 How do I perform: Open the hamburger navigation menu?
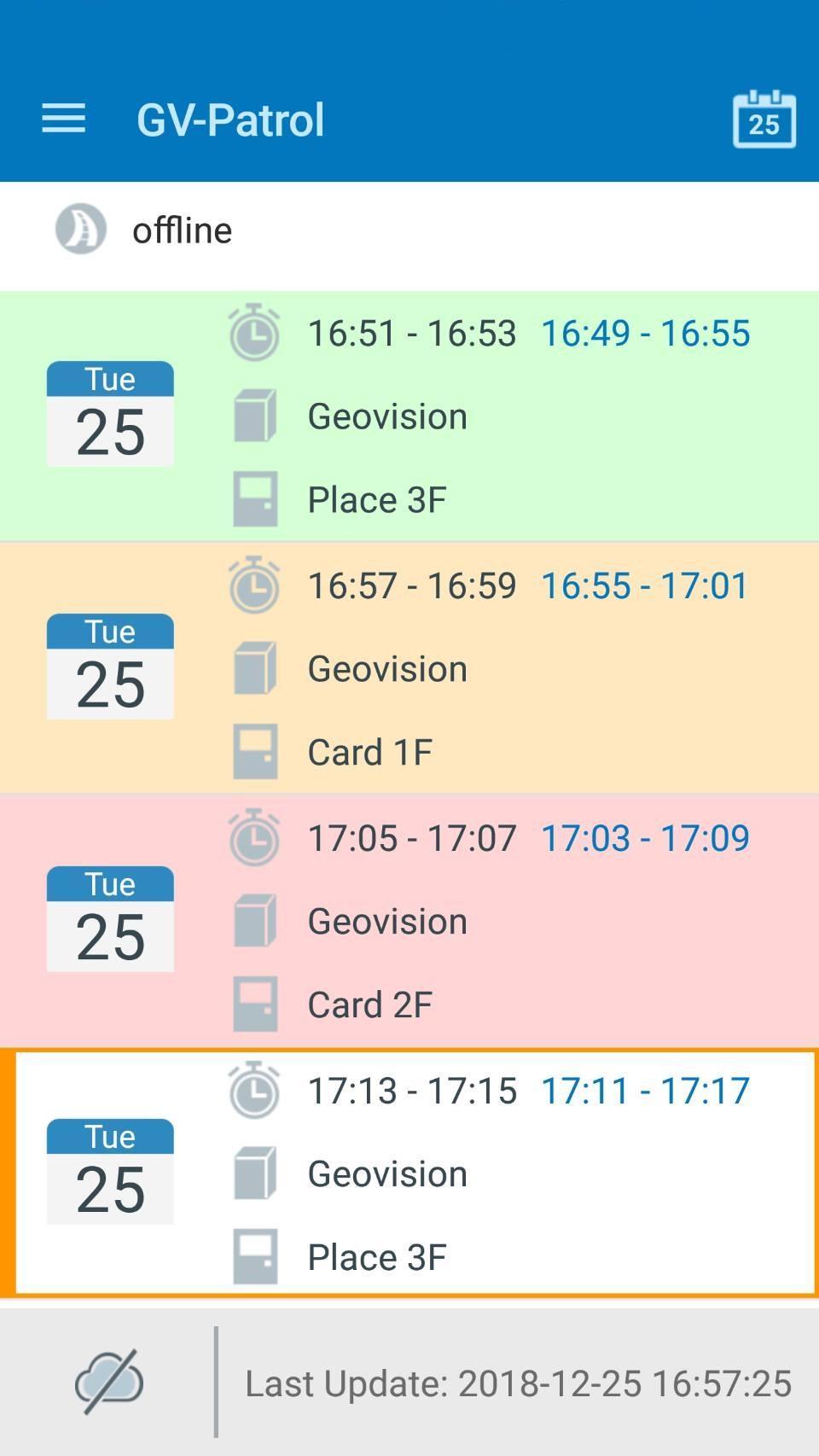click(x=64, y=119)
